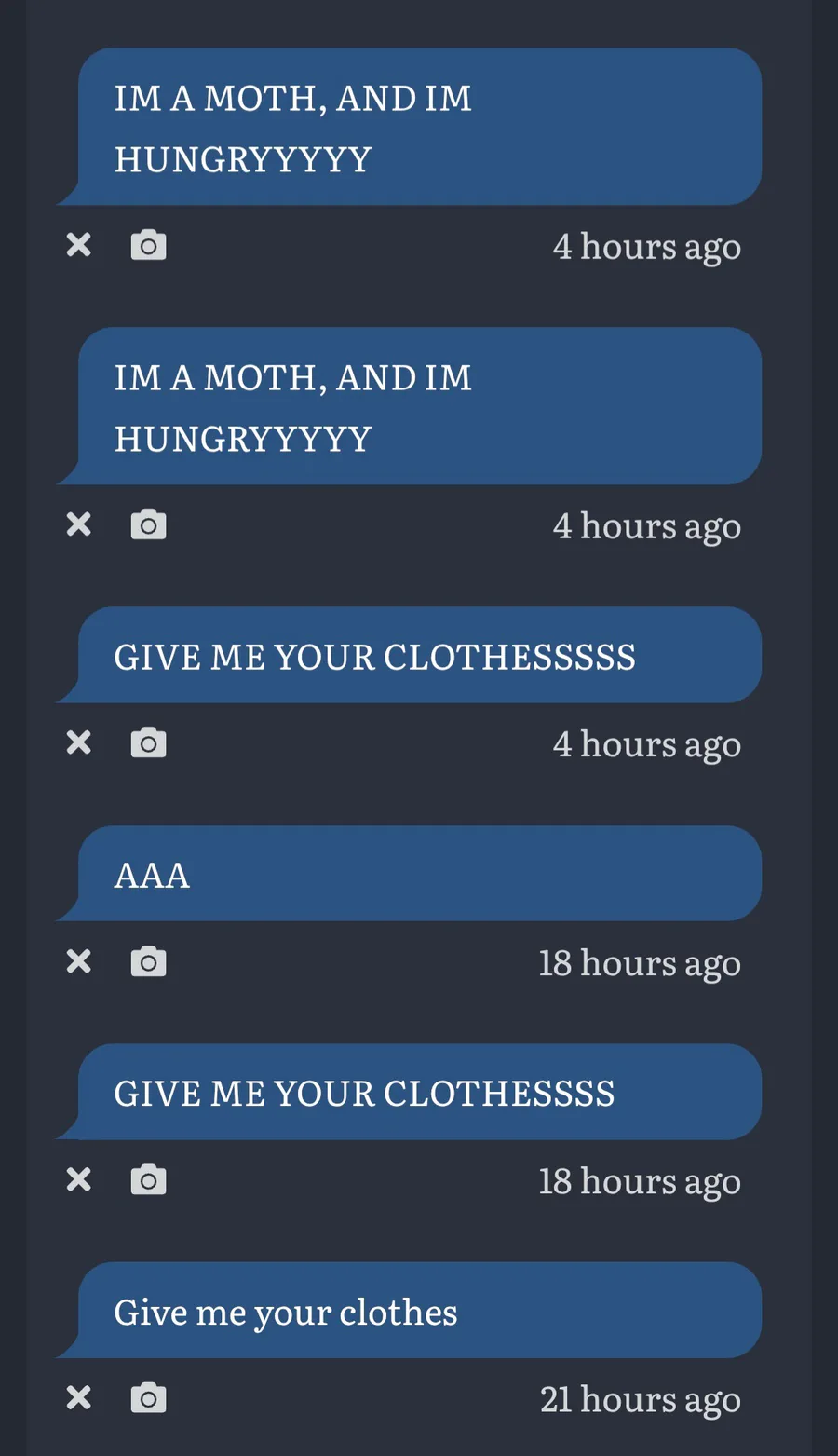The width and height of the screenshot is (838, 1456).
Task: Tap camera icon under the 18-hours-ago CLOTHESSSS message
Action: coord(148,1179)
